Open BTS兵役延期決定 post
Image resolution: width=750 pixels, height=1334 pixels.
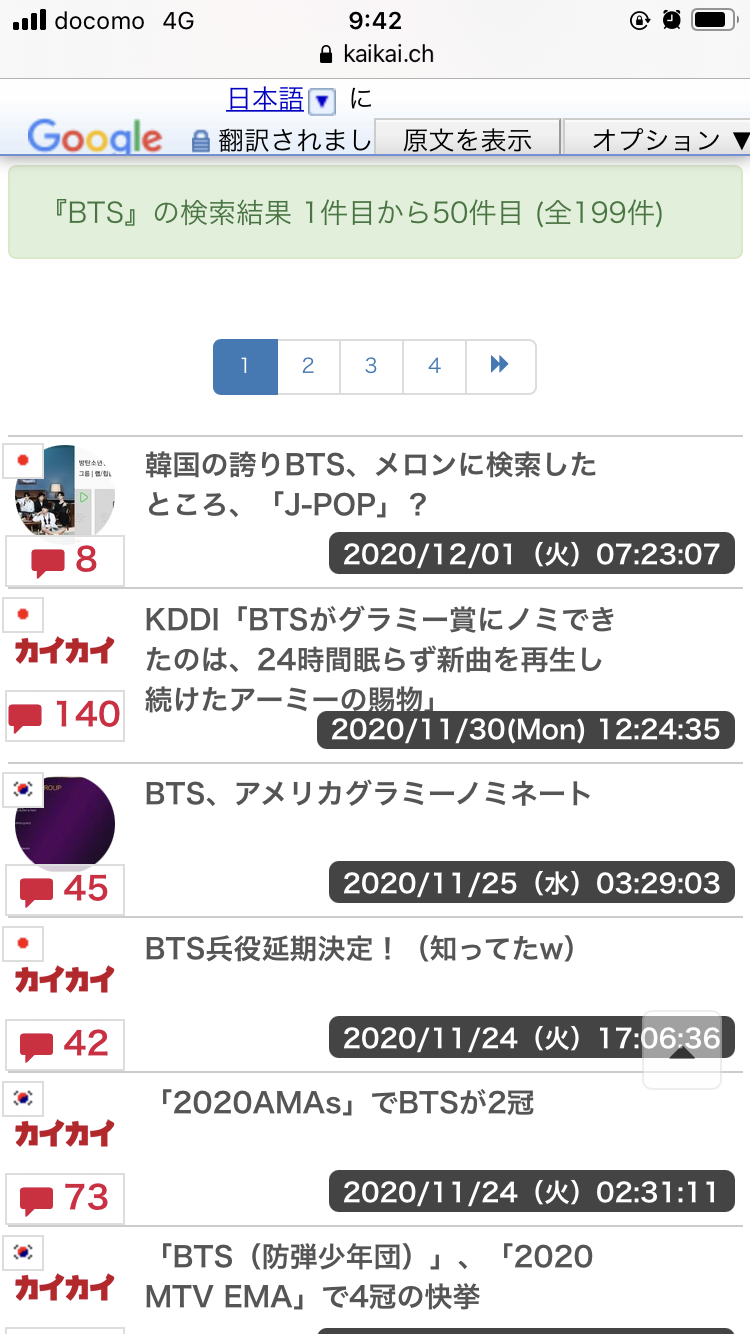pyautogui.click(x=360, y=949)
